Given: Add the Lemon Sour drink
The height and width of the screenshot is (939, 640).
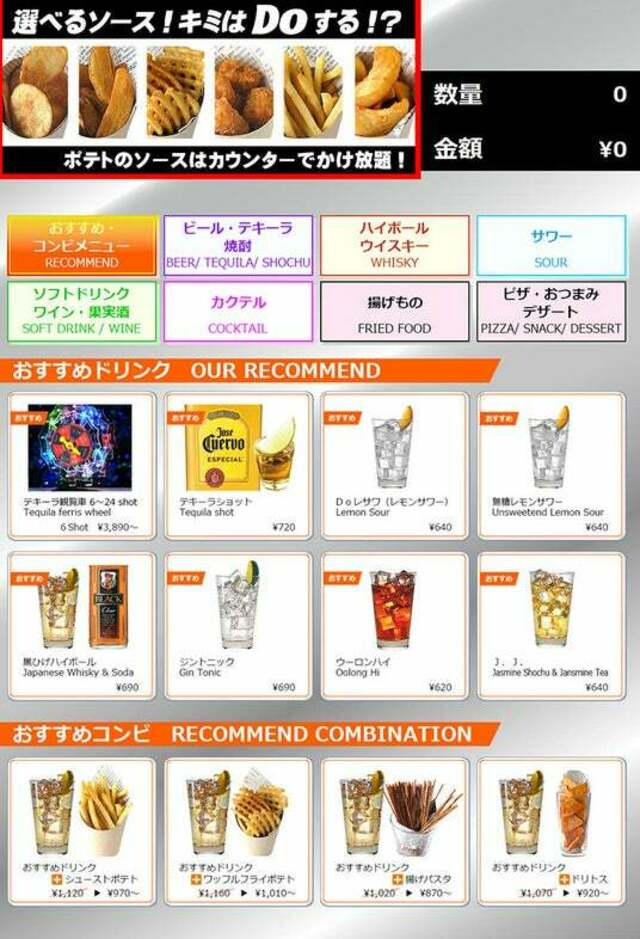Looking at the screenshot, I should [x=394, y=465].
